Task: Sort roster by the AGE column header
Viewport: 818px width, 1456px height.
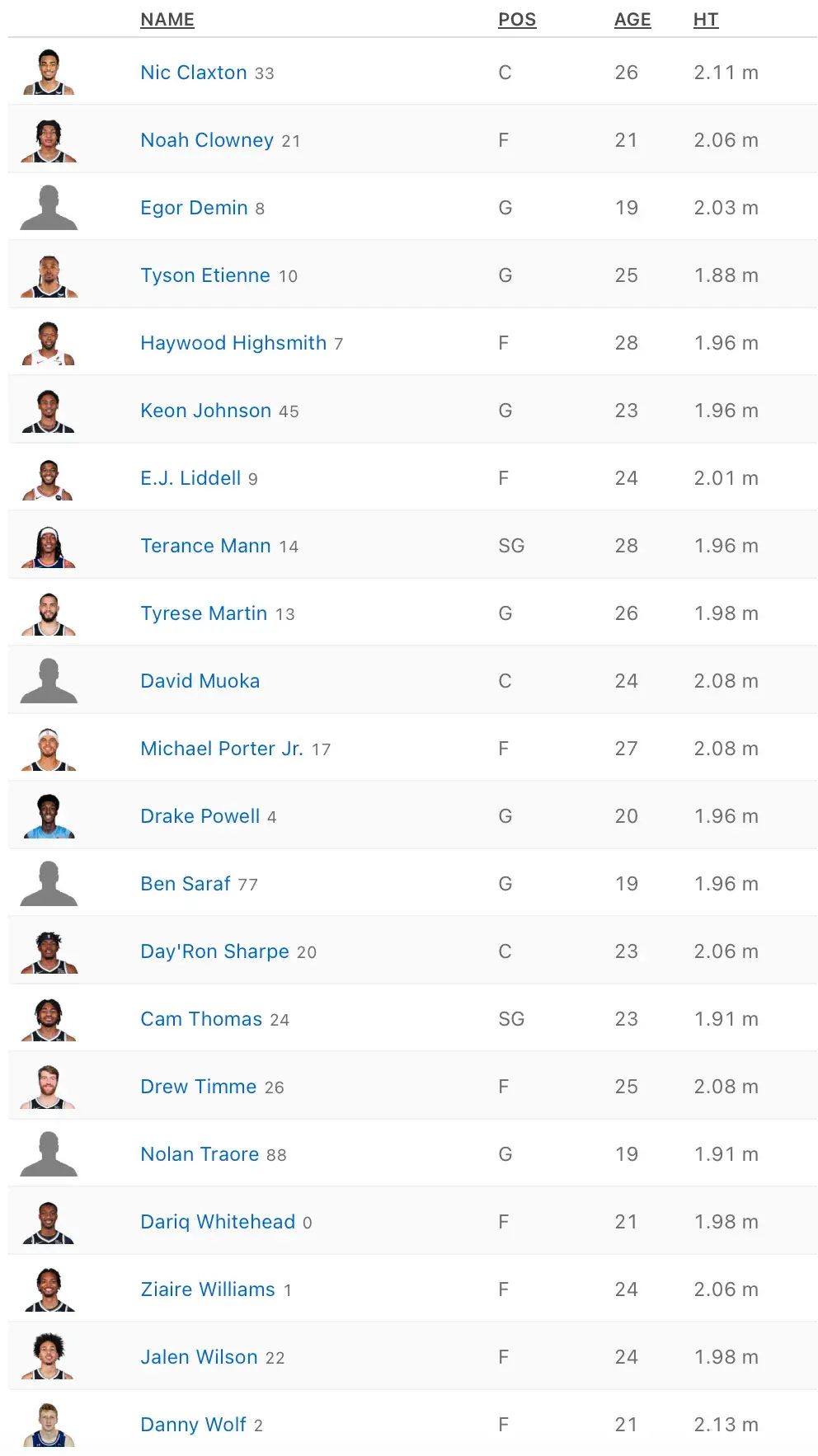Action: 632,20
